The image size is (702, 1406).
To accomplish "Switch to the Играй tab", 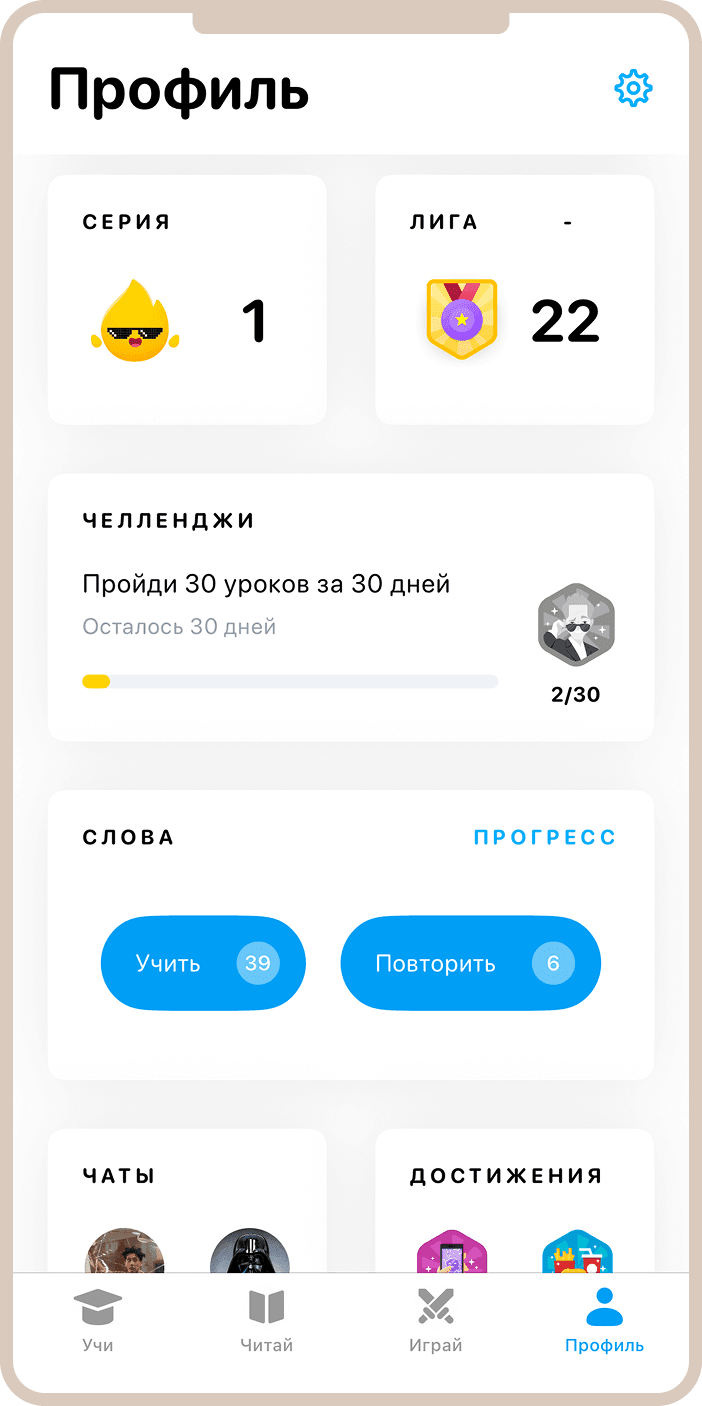I will click(436, 1321).
